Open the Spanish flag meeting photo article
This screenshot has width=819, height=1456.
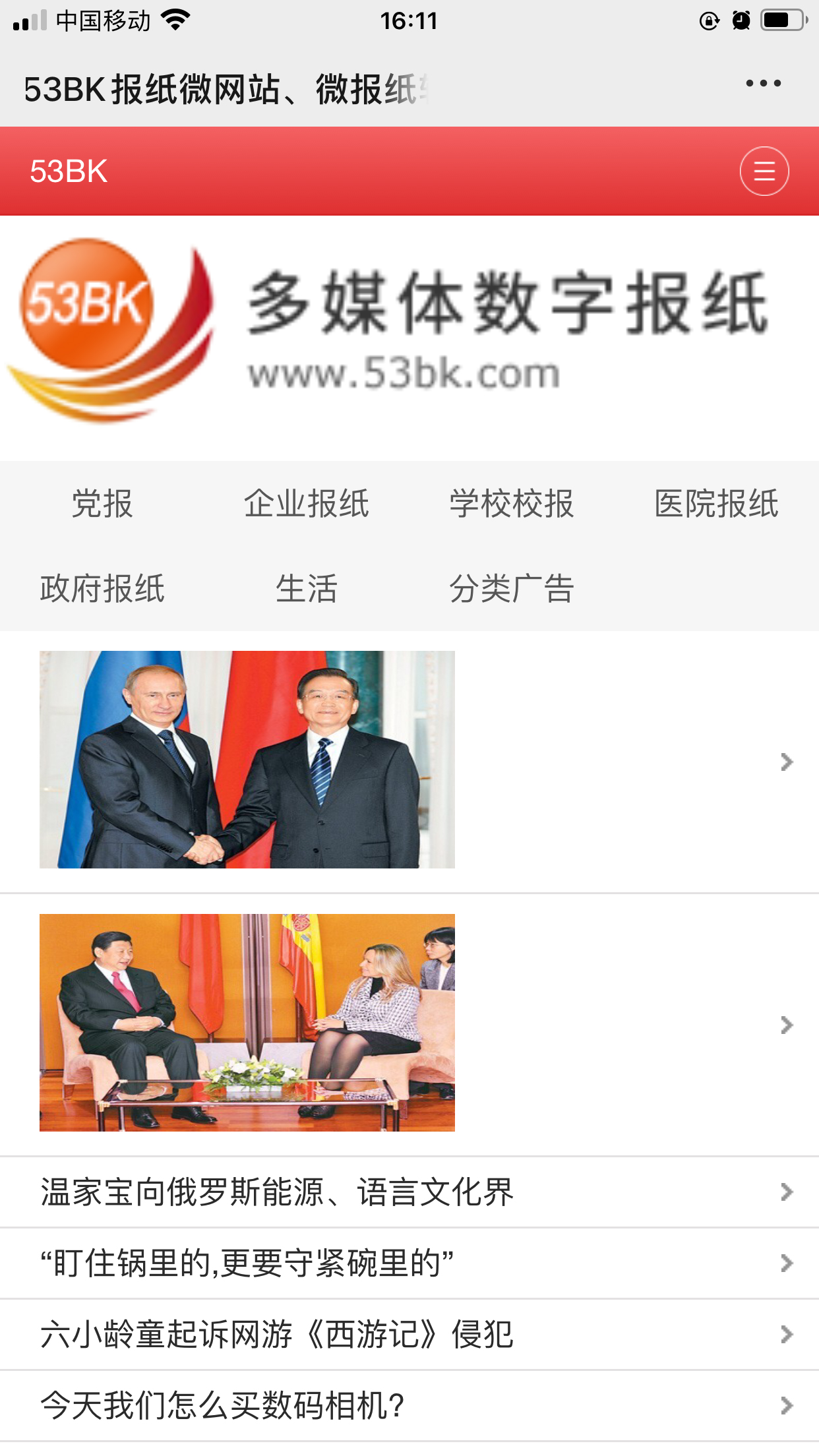point(409,1024)
